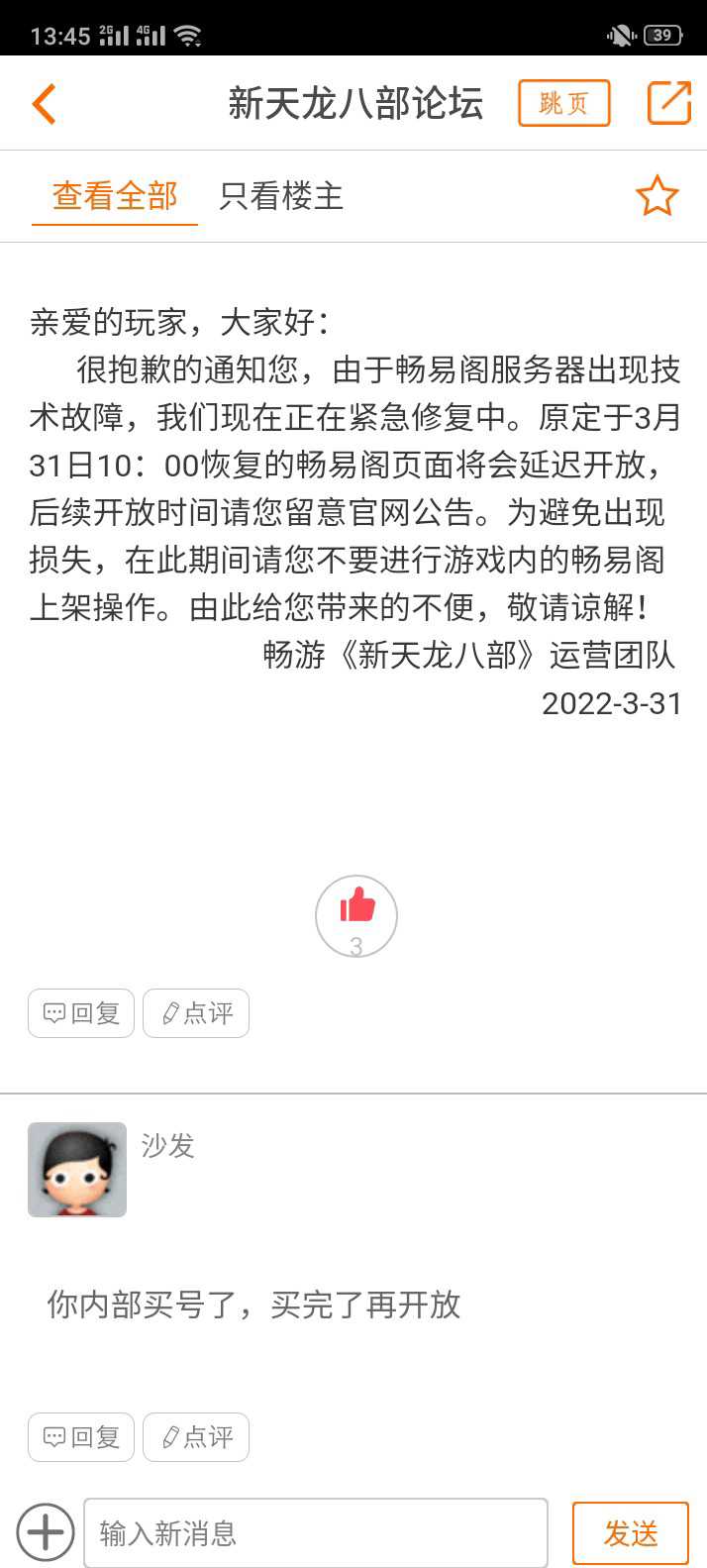The width and height of the screenshot is (707, 1568).
Task: Send the message with 发送
Action: click(630, 1533)
